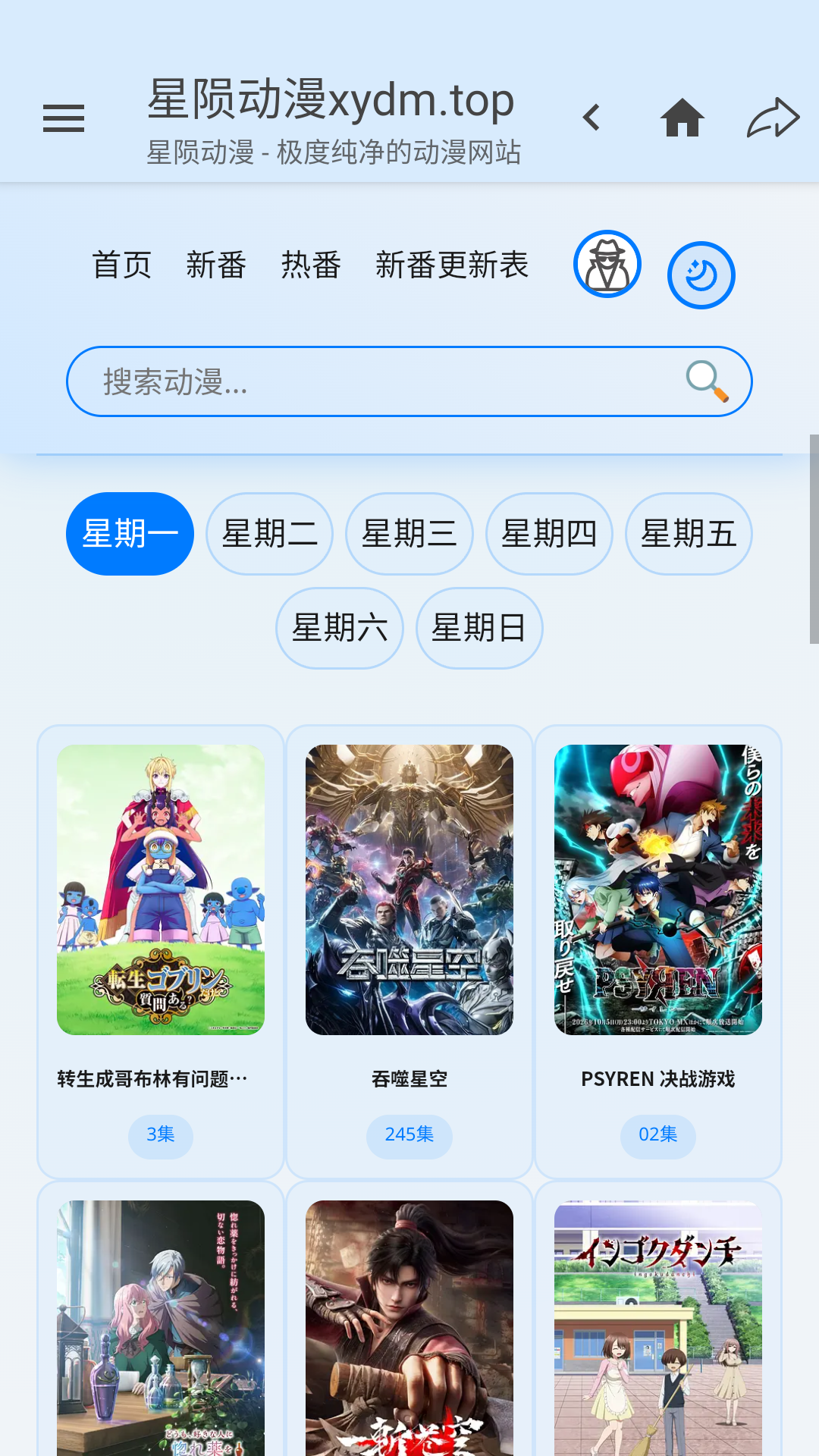Go back with the left arrow

pyautogui.click(x=591, y=118)
